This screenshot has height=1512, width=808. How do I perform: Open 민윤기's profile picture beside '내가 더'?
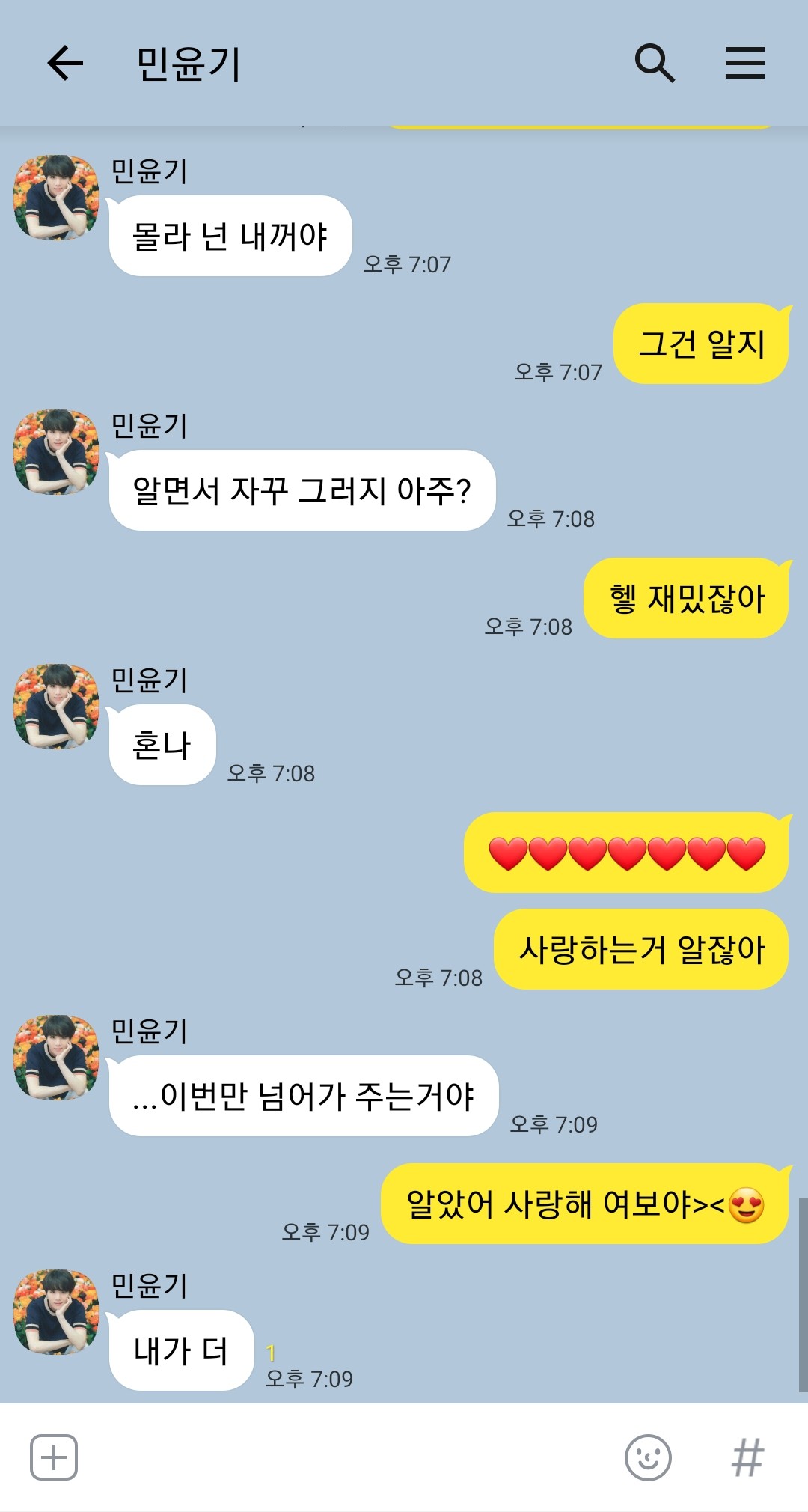tap(56, 1312)
